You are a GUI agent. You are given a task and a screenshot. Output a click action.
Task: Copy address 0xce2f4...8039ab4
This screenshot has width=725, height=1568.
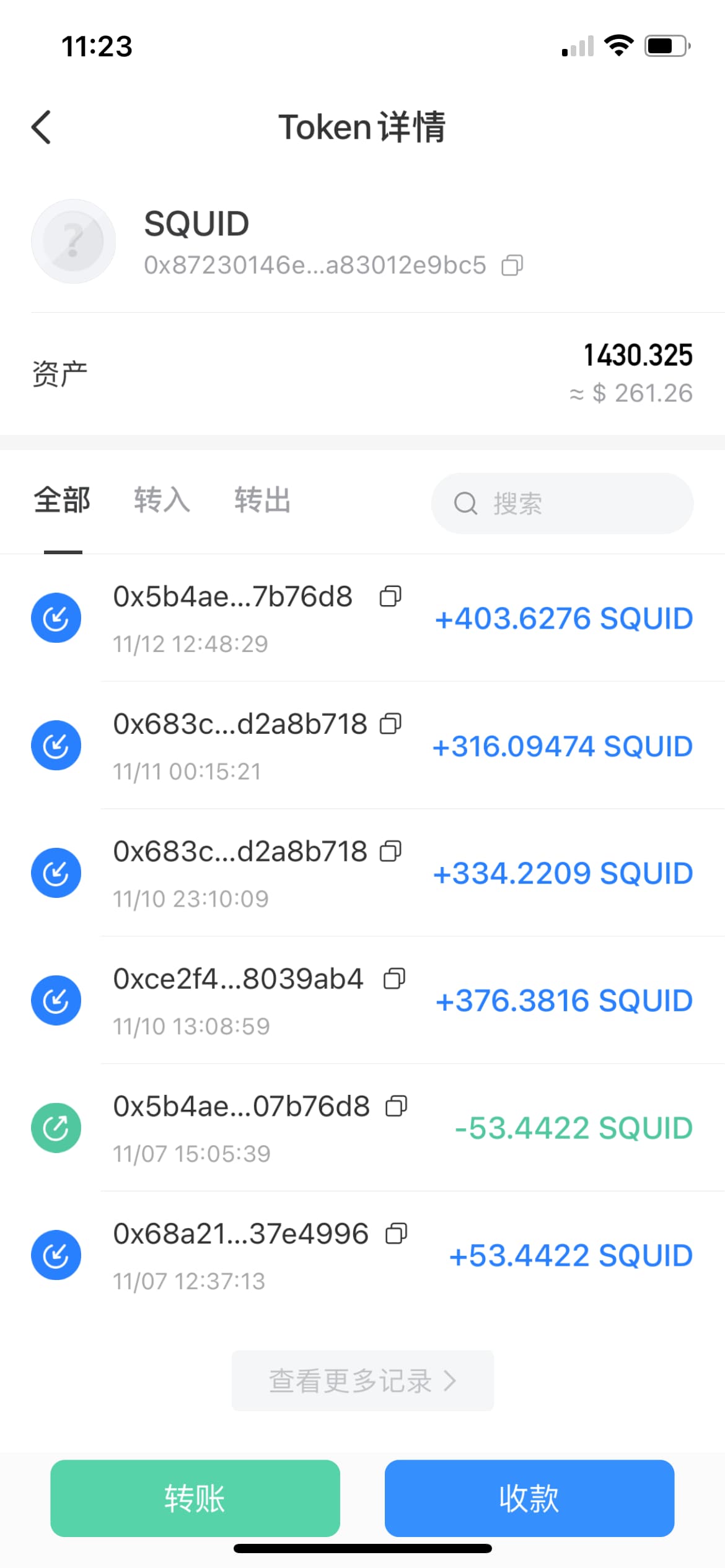(394, 978)
